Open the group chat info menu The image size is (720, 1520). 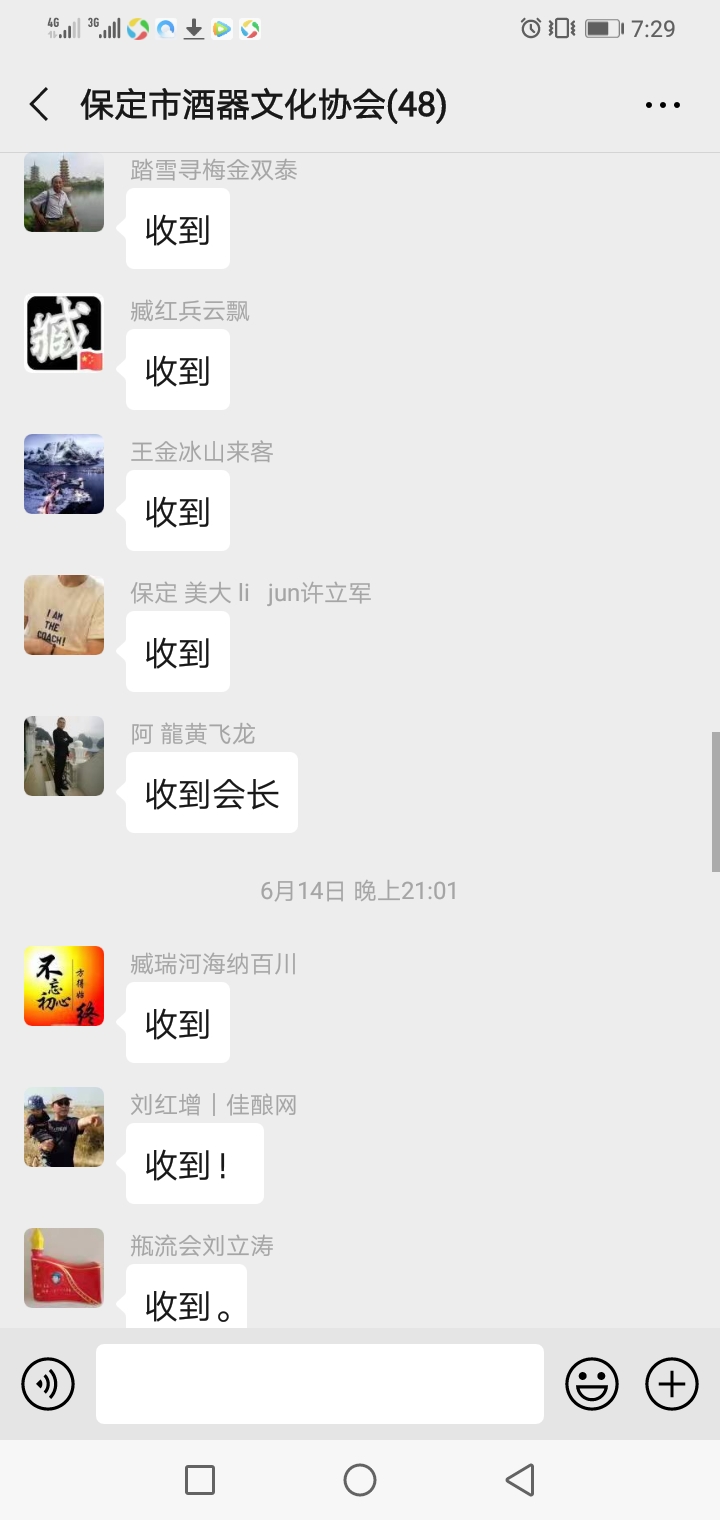[662, 105]
